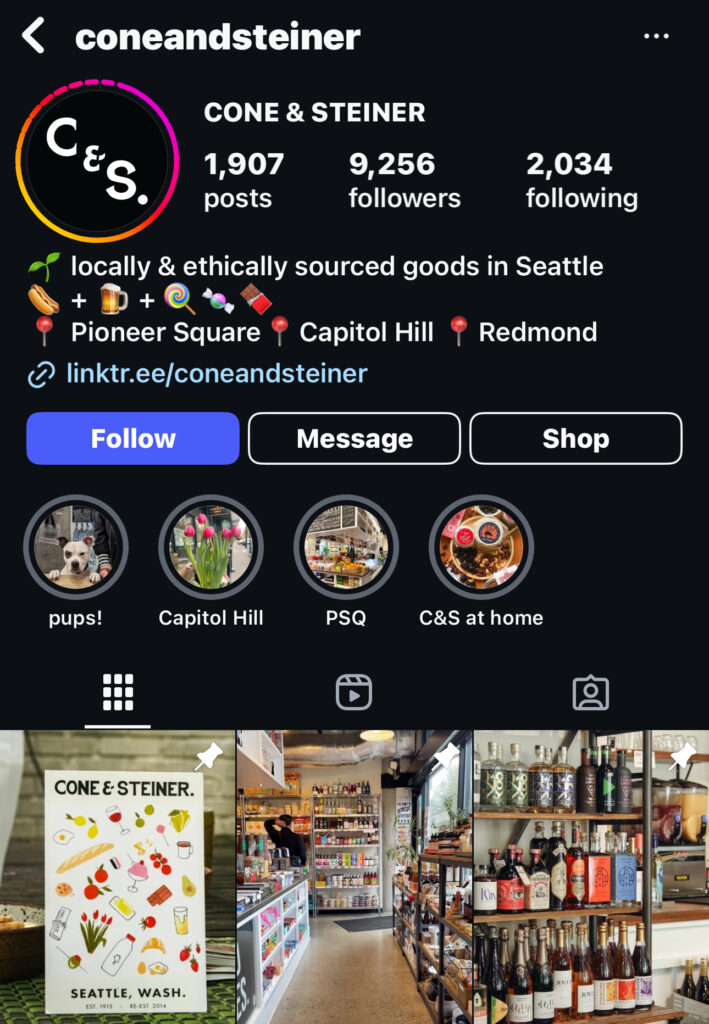This screenshot has width=709, height=1024.
Task: View the Cone & Steiner profile story
Action: pos(97,160)
